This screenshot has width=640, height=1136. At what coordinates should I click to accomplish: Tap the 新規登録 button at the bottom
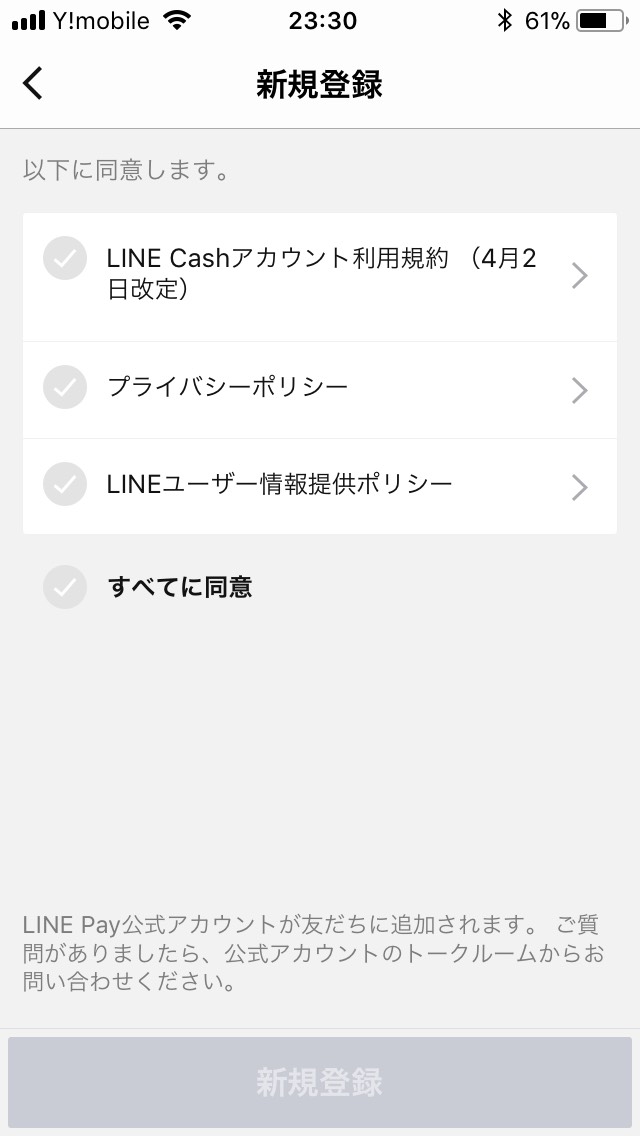(x=320, y=1082)
